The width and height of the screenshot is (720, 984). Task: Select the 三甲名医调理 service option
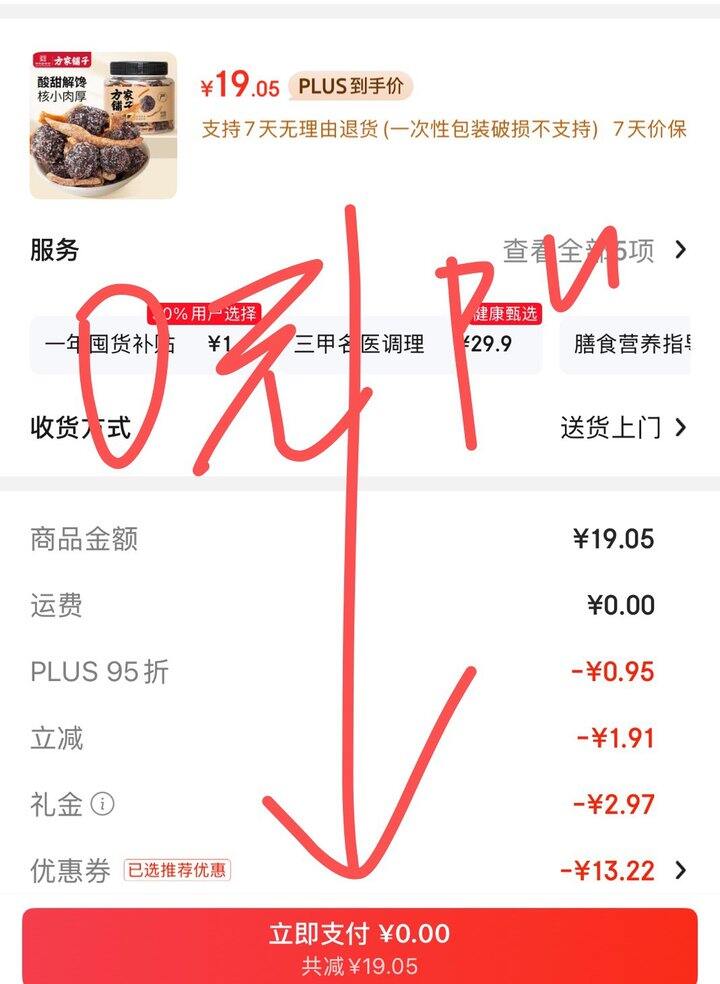coord(400,345)
